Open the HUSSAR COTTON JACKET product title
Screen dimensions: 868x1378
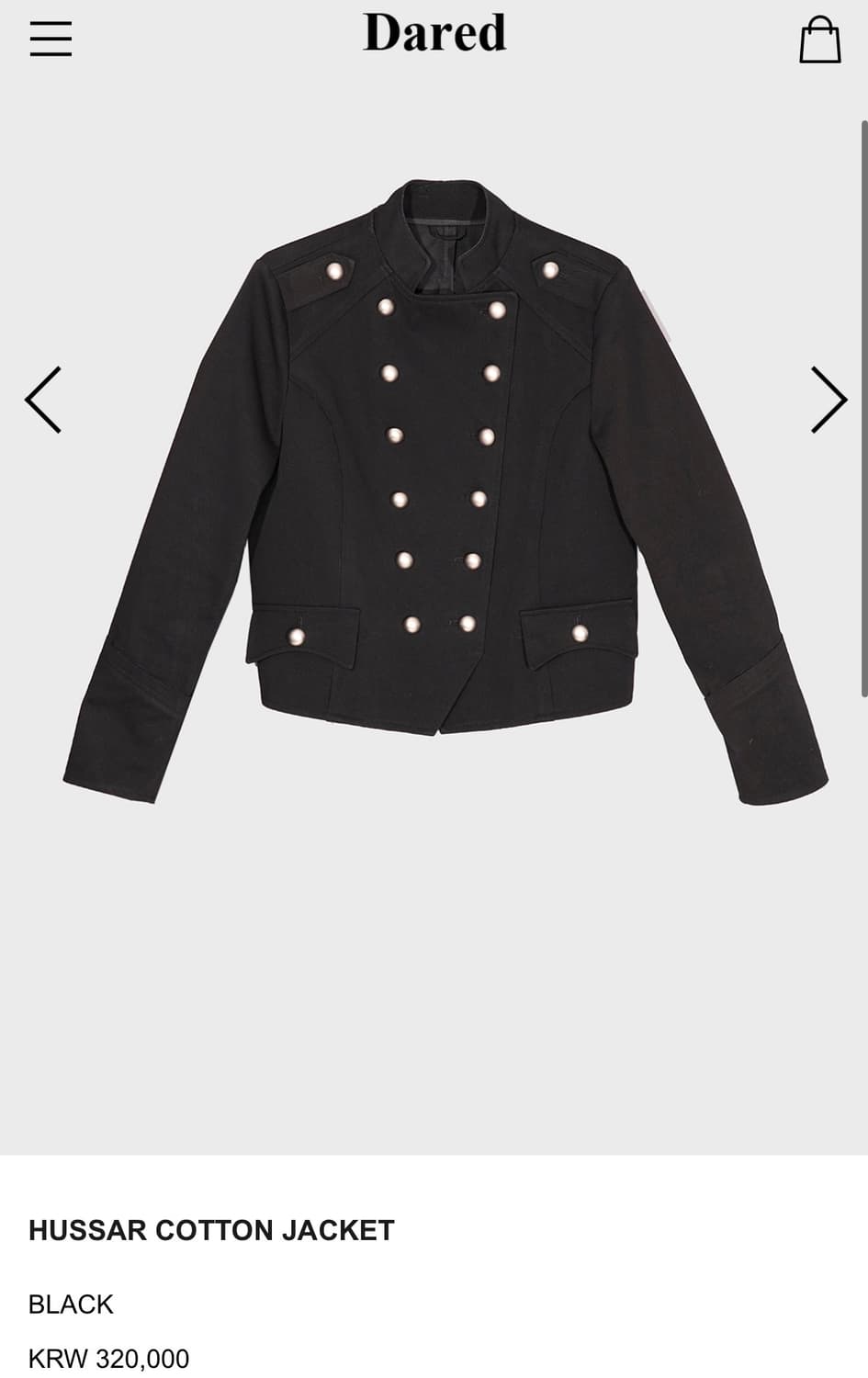click(x=210, y=1229)
